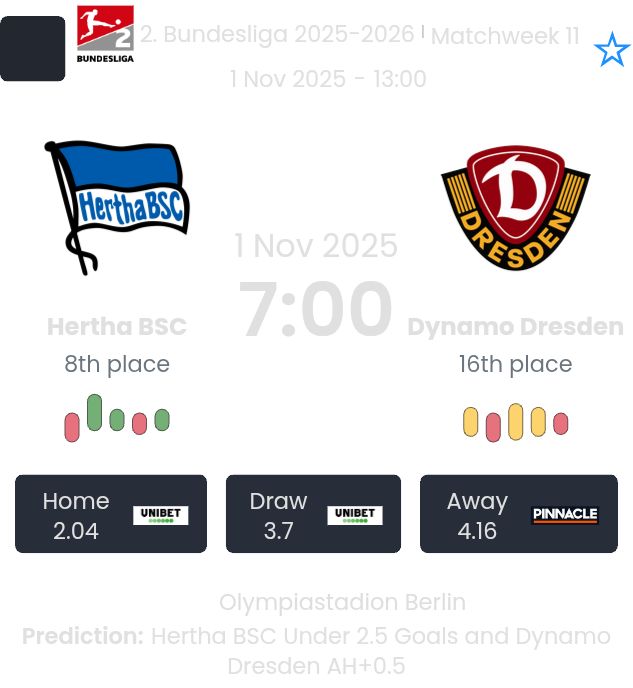Select Home odds 2.04 at Unibet
This screenshot has width=633, height=688.
pyautogui.click(x=111, y=514)
